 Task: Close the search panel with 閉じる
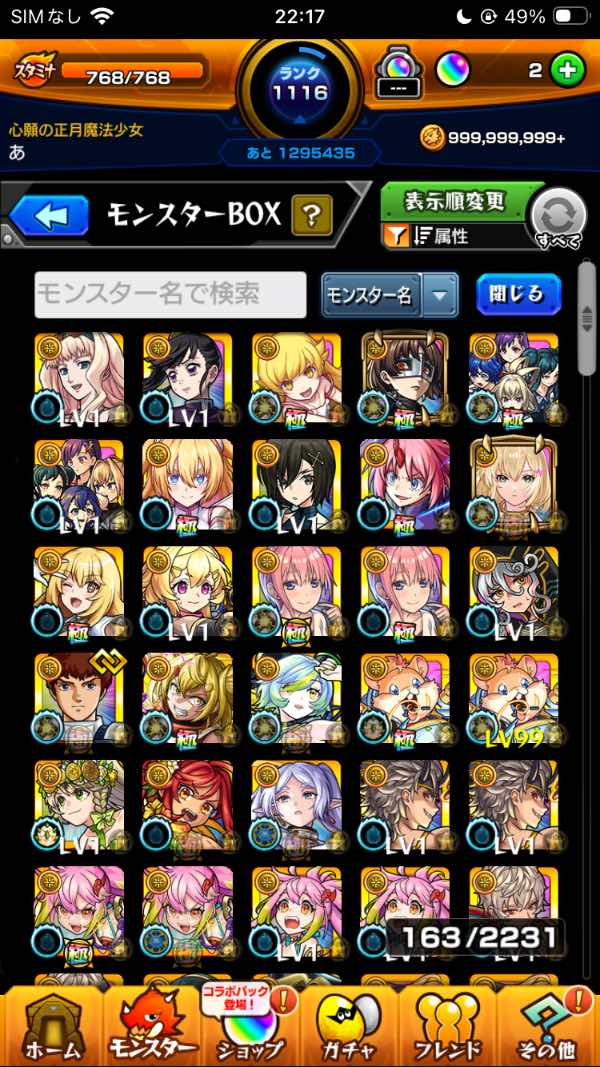(518, 294)
